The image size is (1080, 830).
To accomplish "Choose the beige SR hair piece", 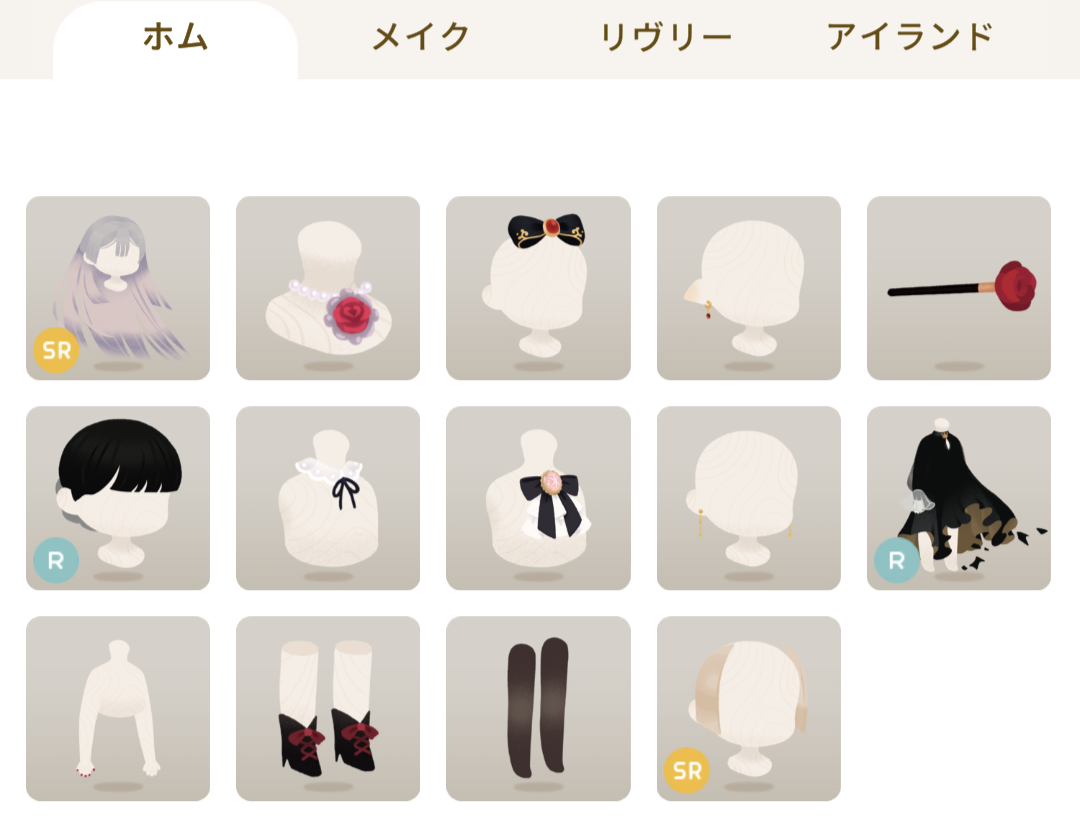I will tap(748, 708).
